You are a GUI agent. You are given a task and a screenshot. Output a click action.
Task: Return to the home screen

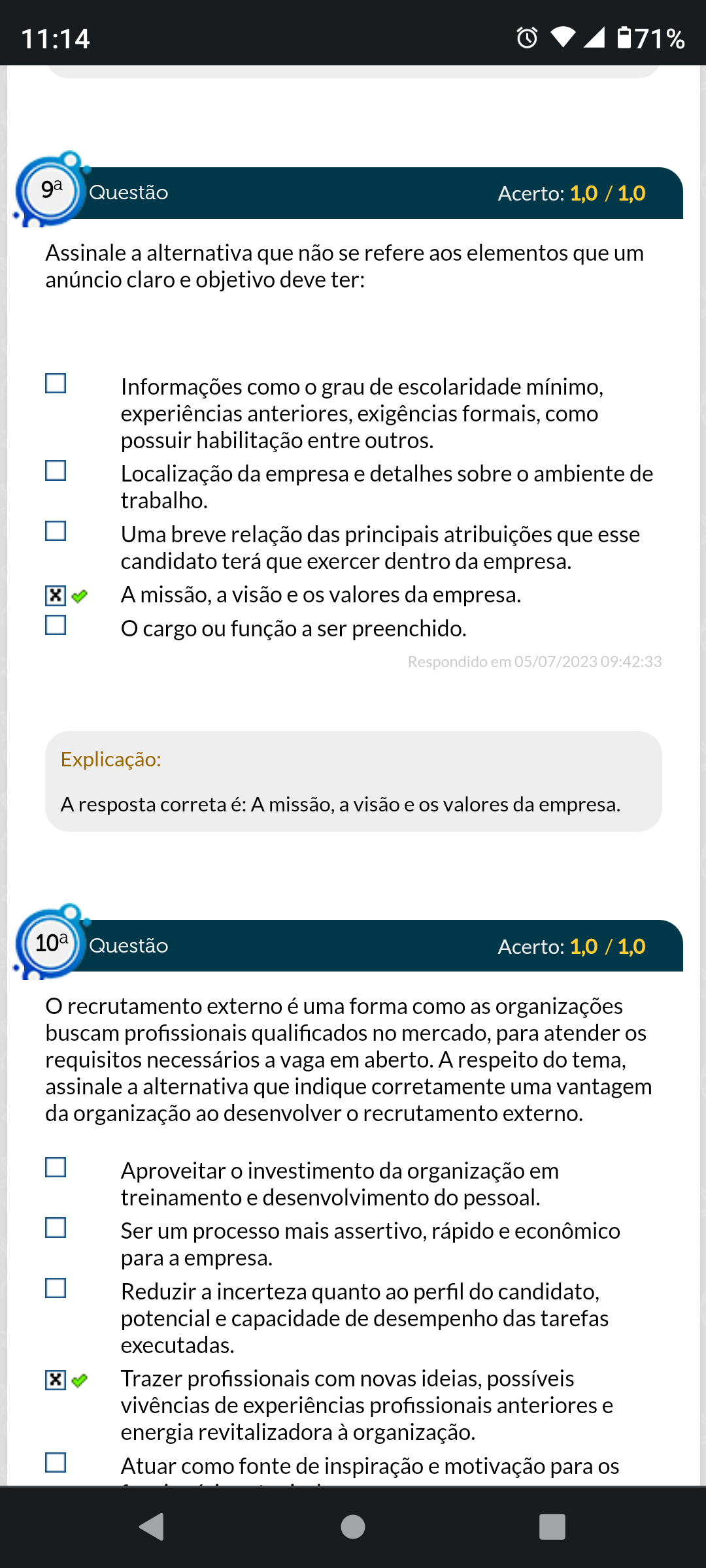(x=353, y=1527)
